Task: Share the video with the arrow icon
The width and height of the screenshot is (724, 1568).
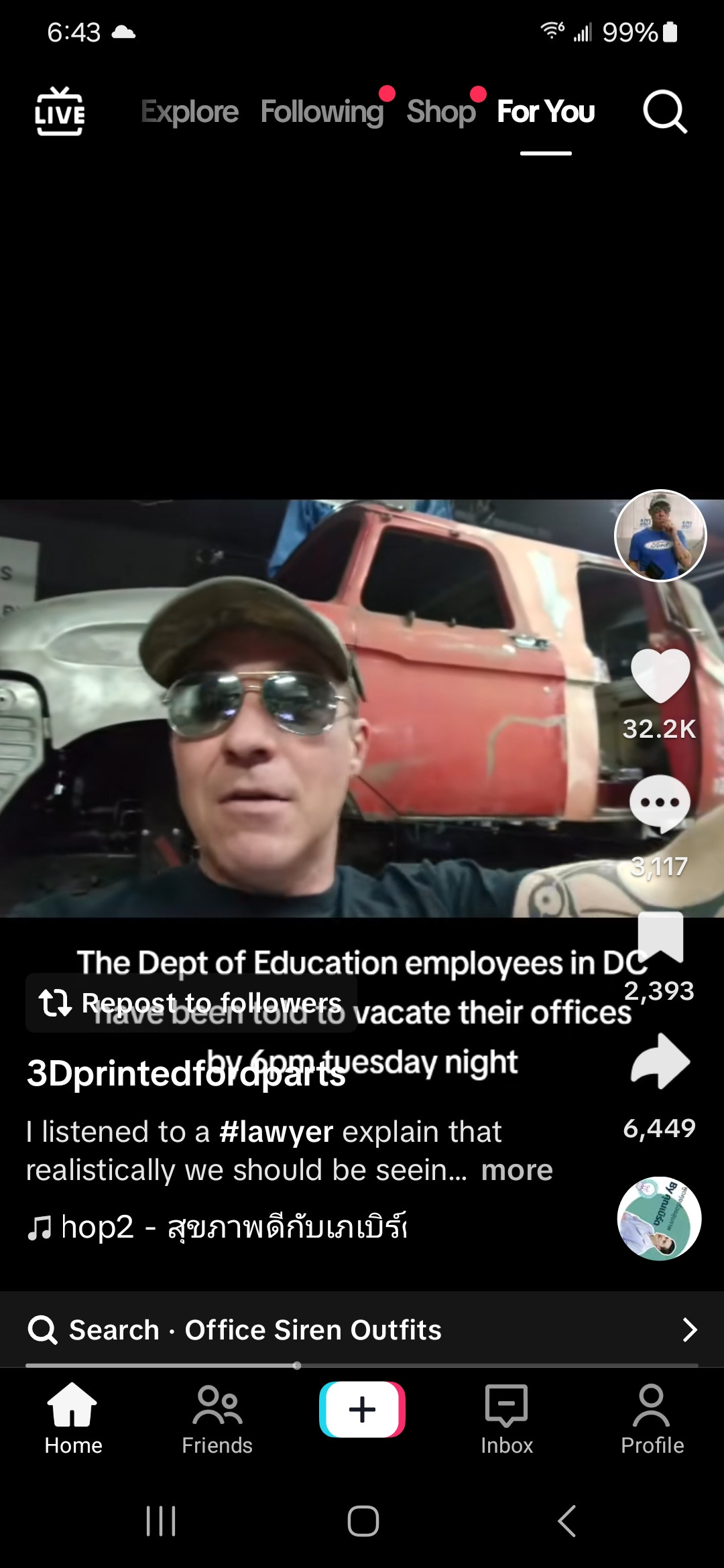Action: tap(660, 1062)
